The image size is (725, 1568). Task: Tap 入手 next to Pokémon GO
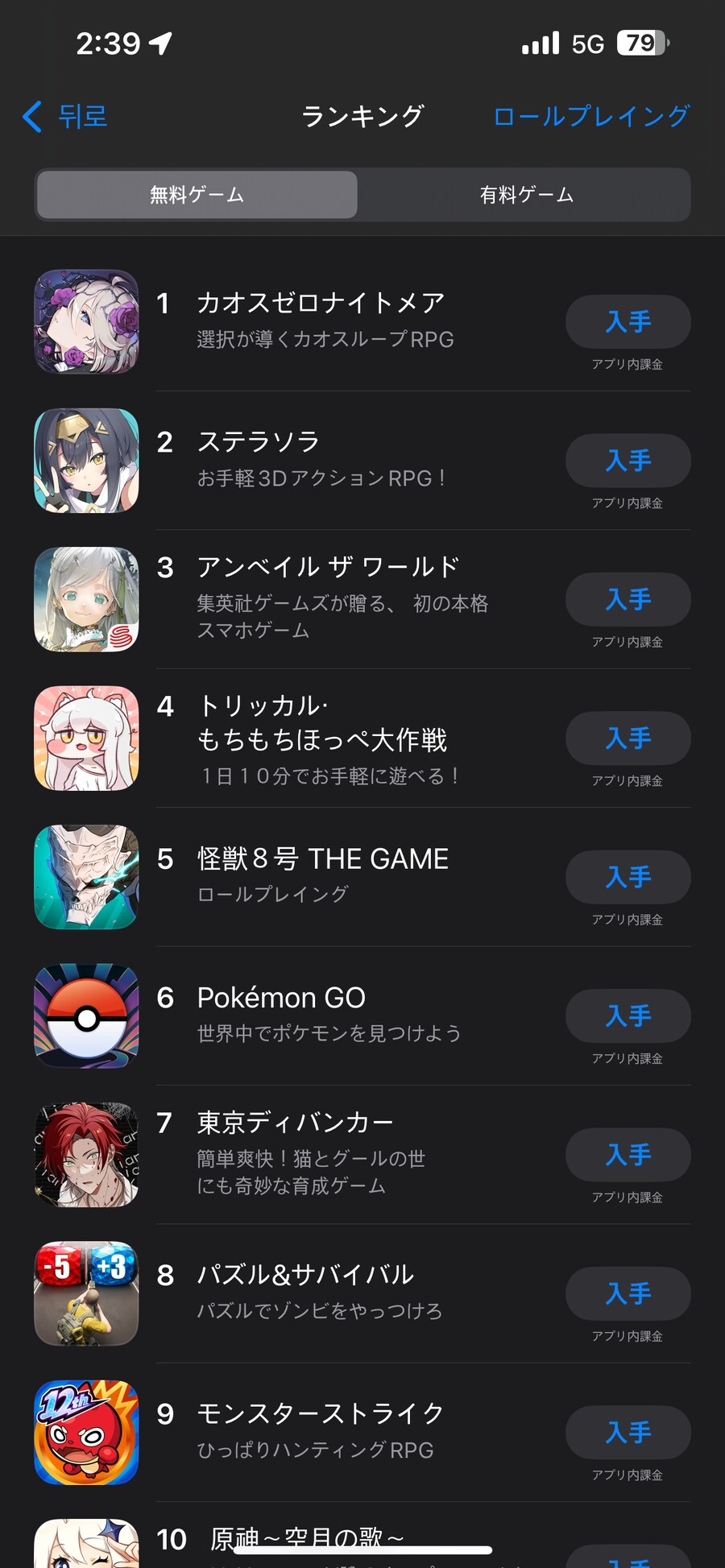click(628, 1016)
